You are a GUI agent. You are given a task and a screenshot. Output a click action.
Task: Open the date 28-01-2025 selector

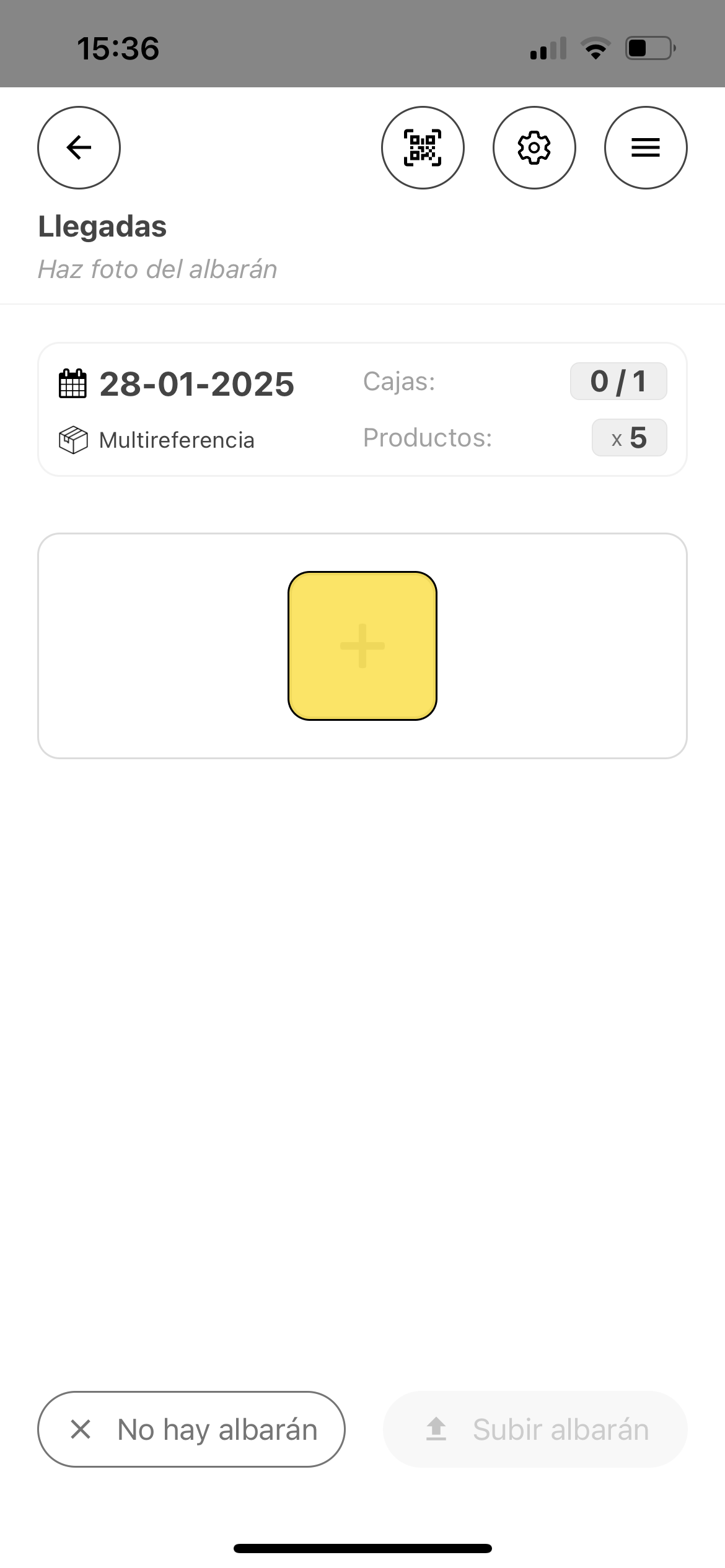(x=196, y=384)
